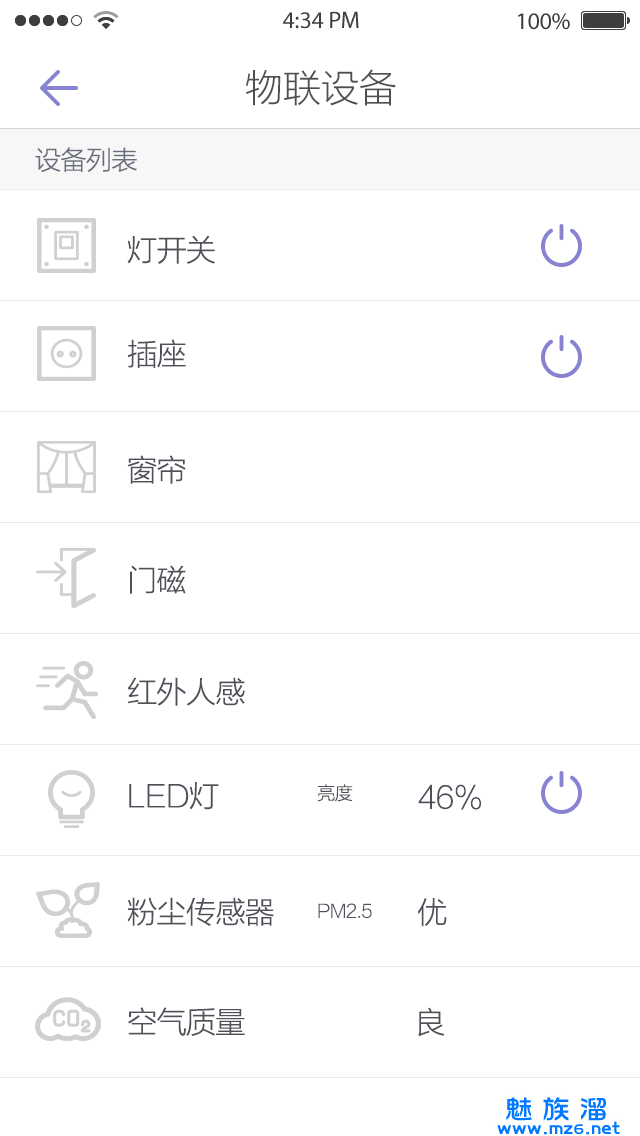Open the 门磁 device row

point(320,578)
